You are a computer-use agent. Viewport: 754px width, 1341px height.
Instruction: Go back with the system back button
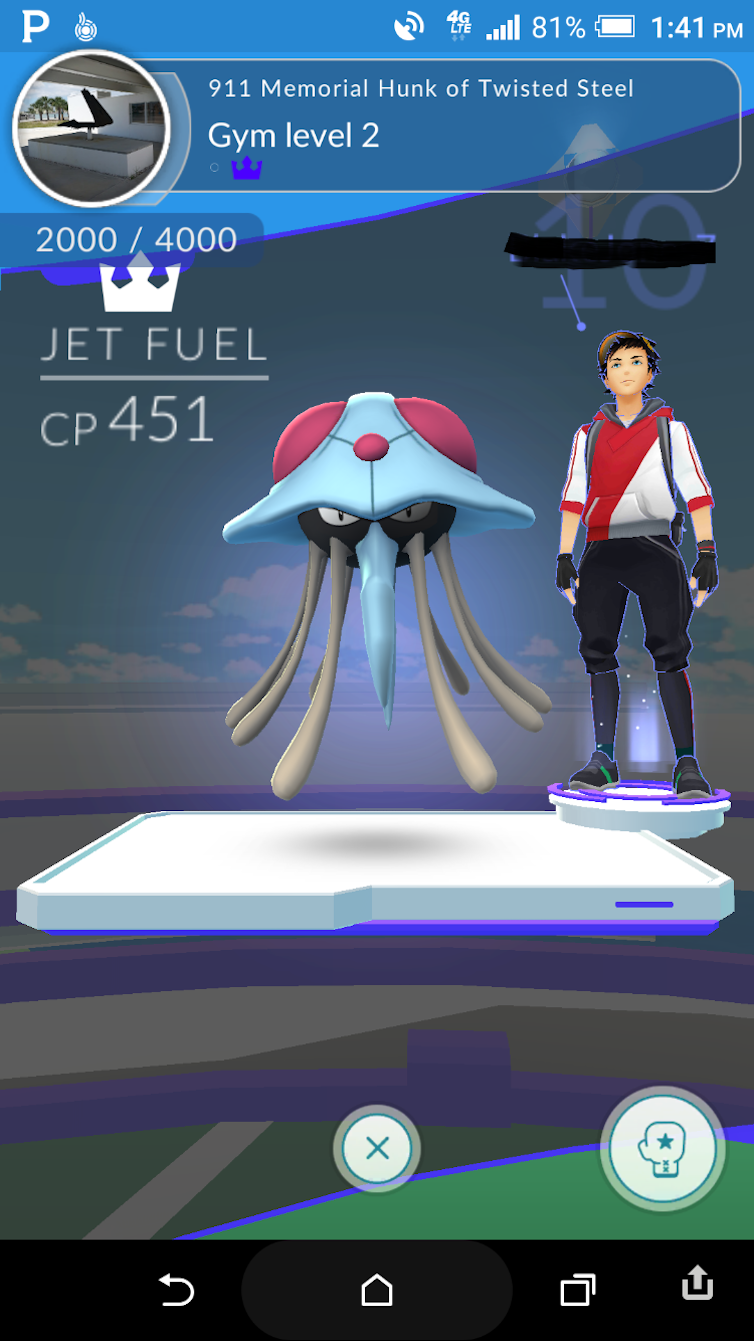point(177,1290)
